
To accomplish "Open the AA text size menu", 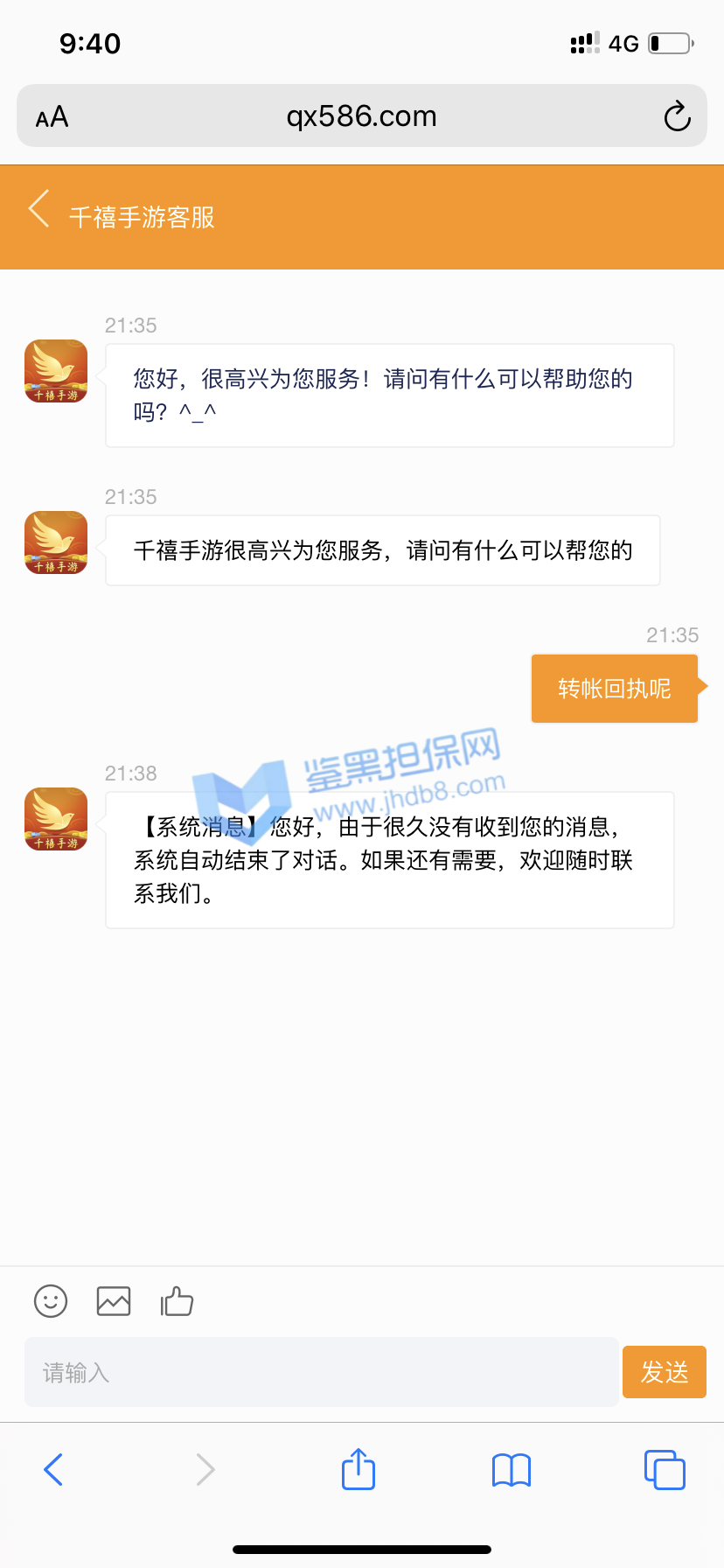I will coord(52,116).
